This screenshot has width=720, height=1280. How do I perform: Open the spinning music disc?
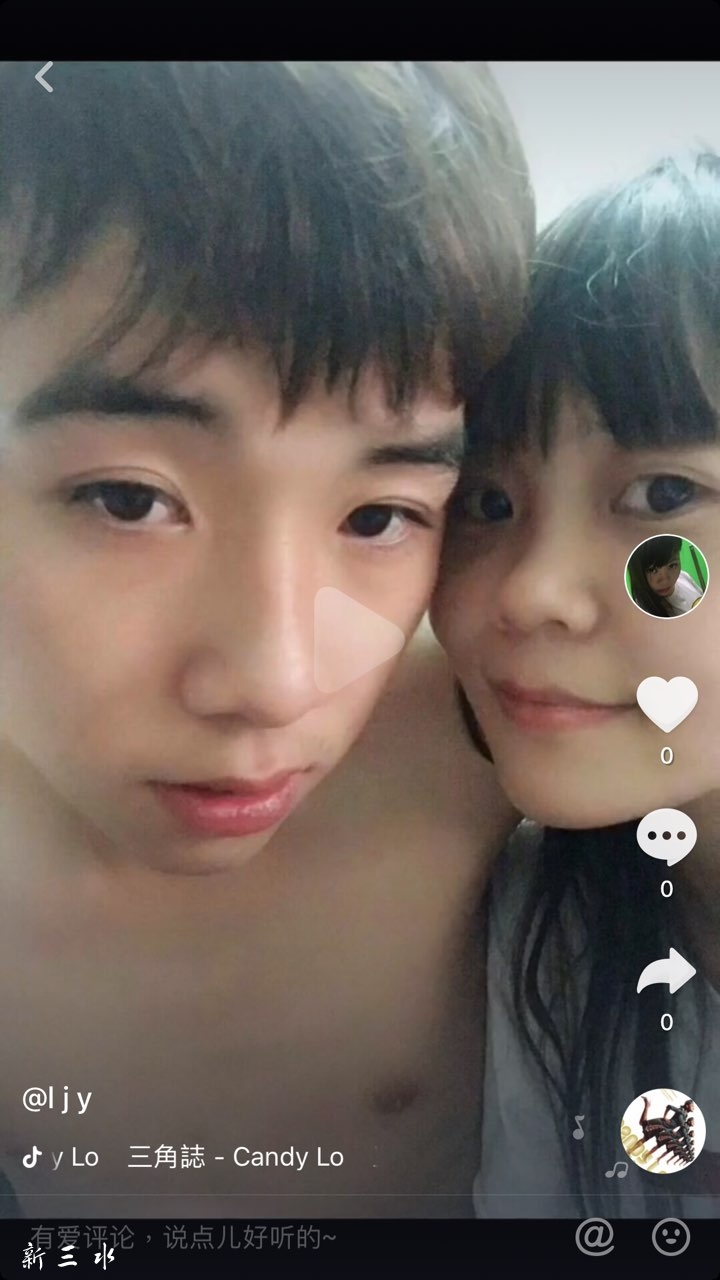coord(663,1131)
